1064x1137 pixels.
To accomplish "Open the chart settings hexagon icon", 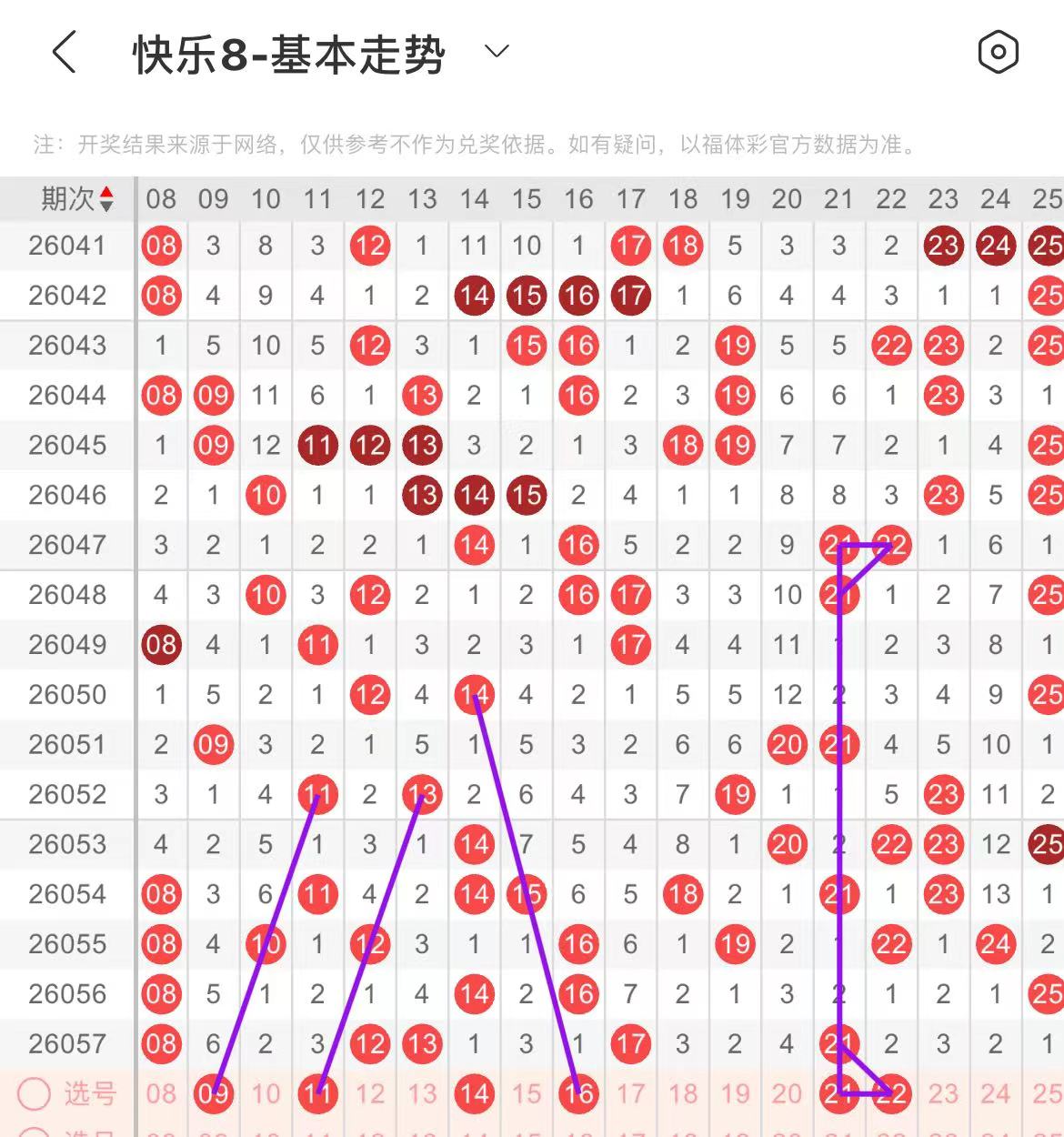I will [x=998, y=52].
